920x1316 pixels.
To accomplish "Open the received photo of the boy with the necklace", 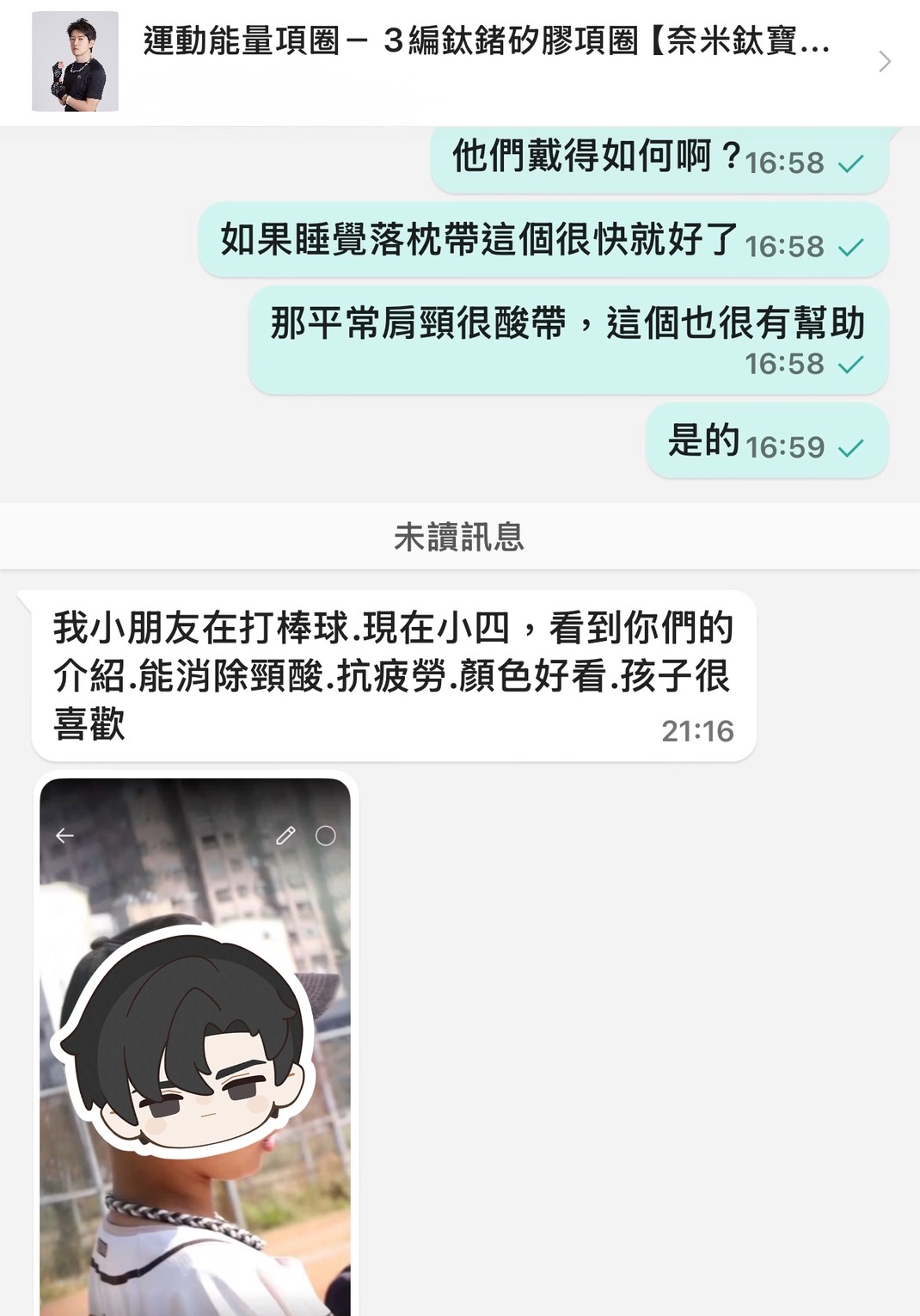I will coord(195,1045).
